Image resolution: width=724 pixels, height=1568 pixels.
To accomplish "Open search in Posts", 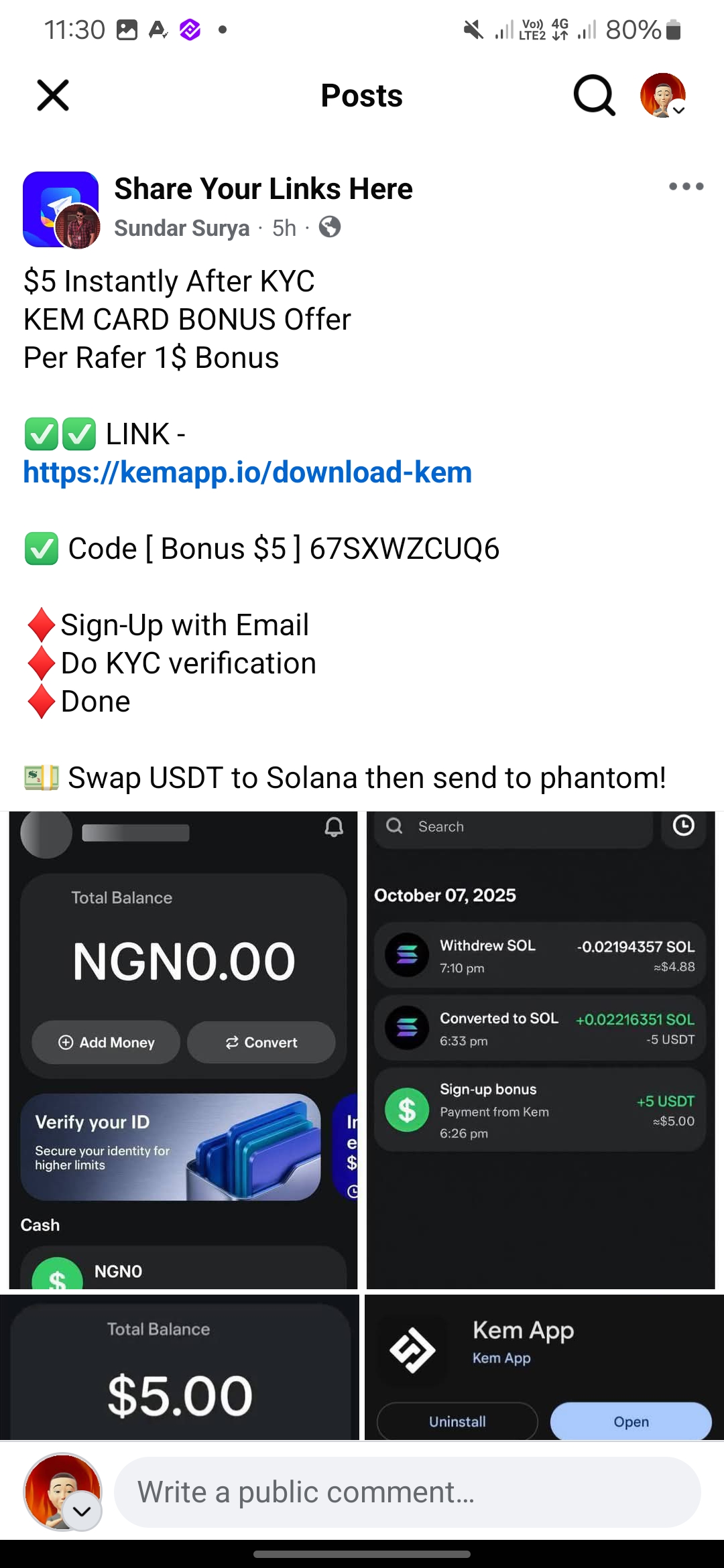I will tap(594, 95).
